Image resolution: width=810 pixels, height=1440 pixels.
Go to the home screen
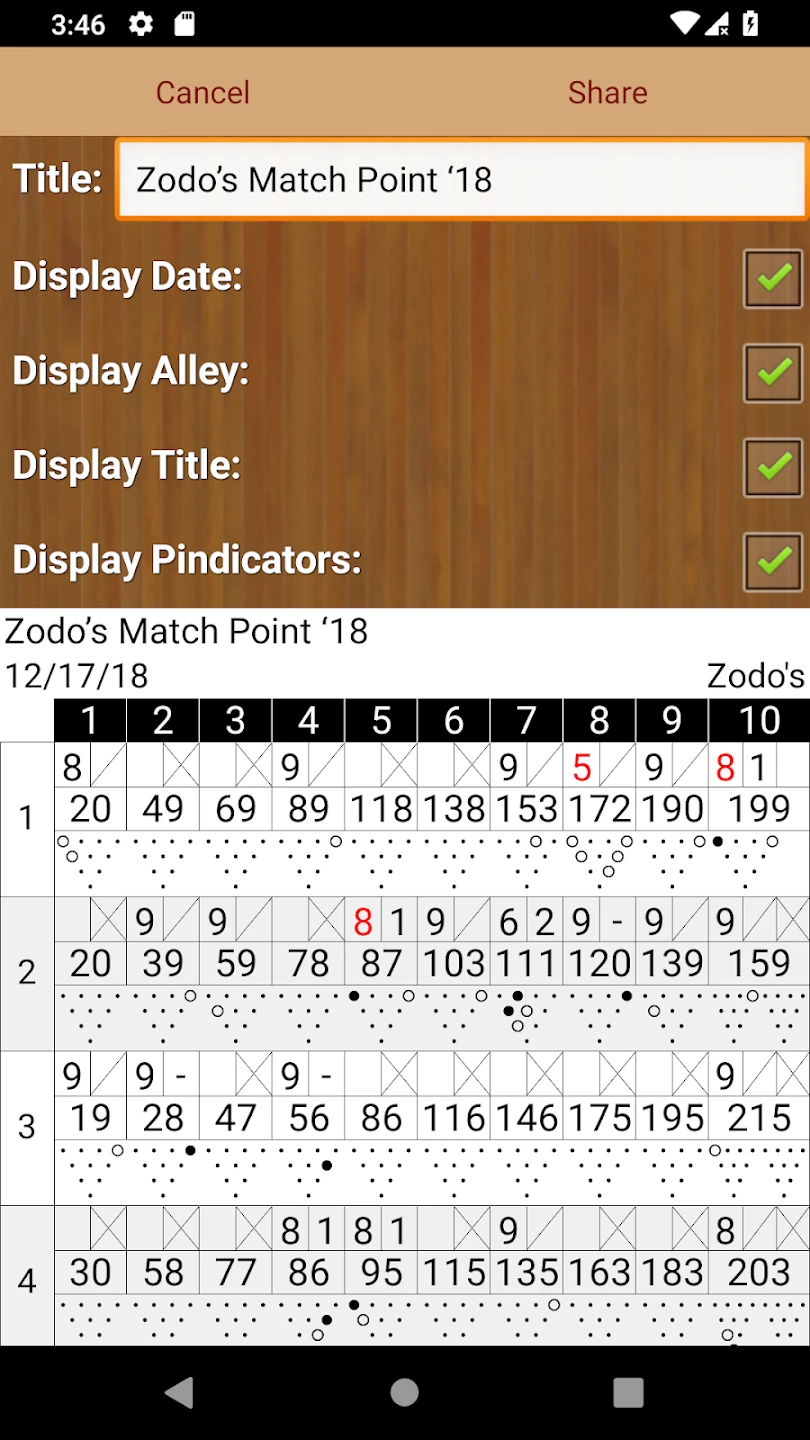(405, 1392)
